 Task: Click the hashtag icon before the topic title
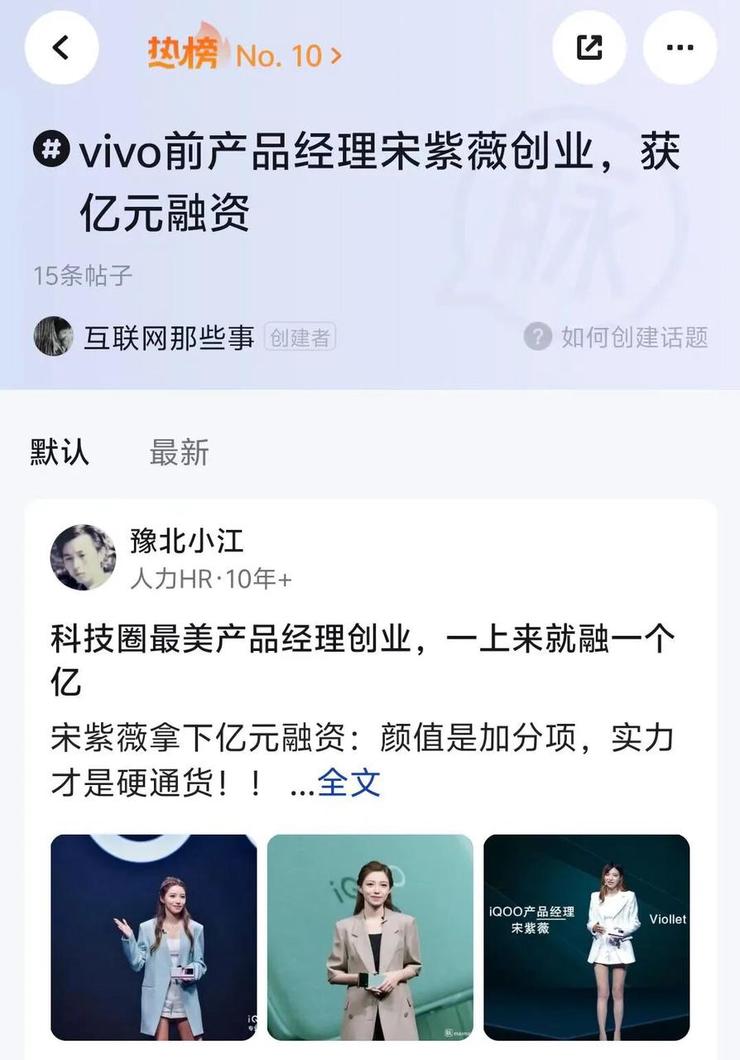click(49, 150)
